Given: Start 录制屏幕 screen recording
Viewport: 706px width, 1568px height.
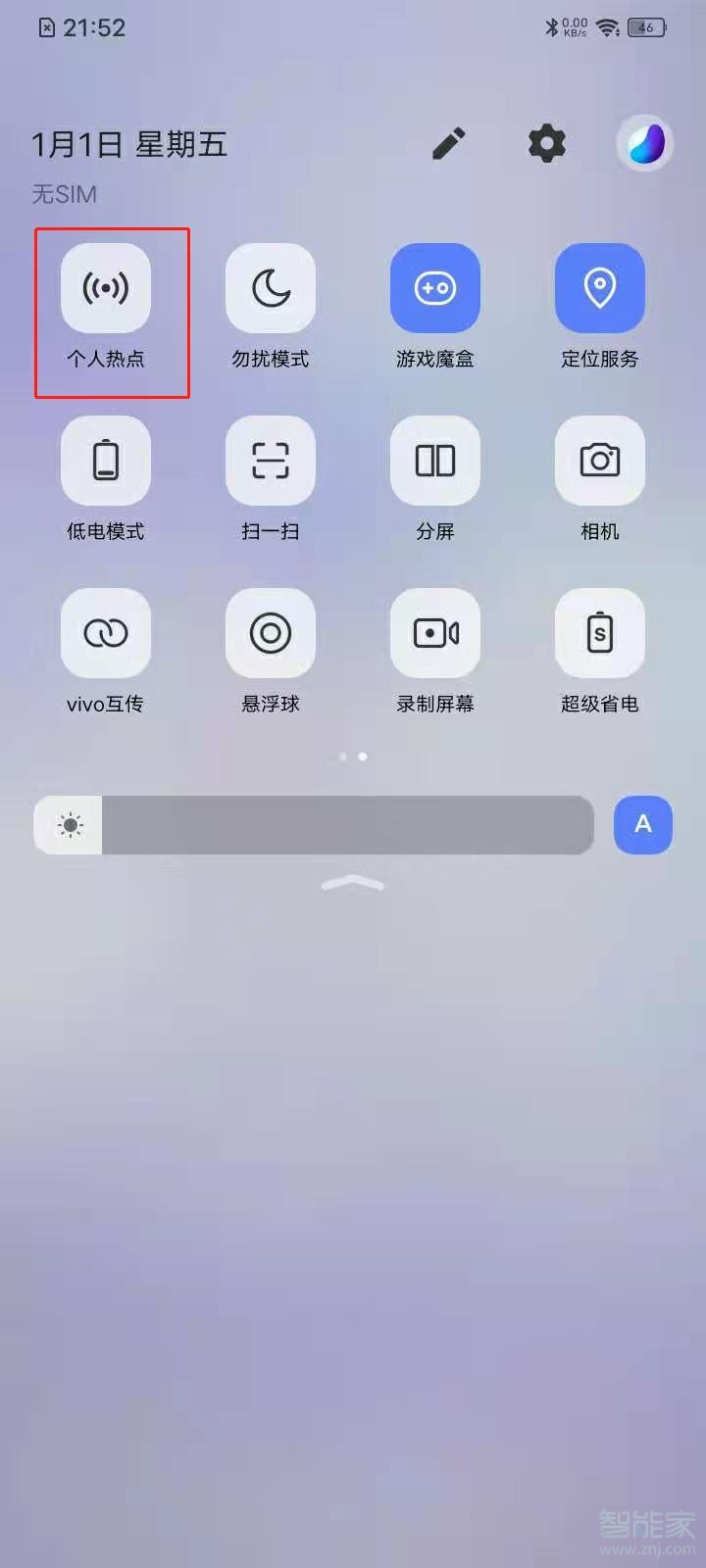Looking at the screenshot, I should tap(434, 633).
